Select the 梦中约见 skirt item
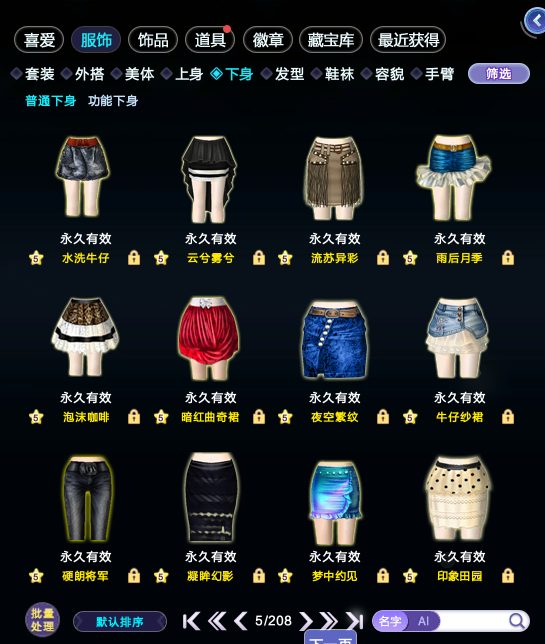This screenshot has width=545, height=644. (x=335, y=503)
